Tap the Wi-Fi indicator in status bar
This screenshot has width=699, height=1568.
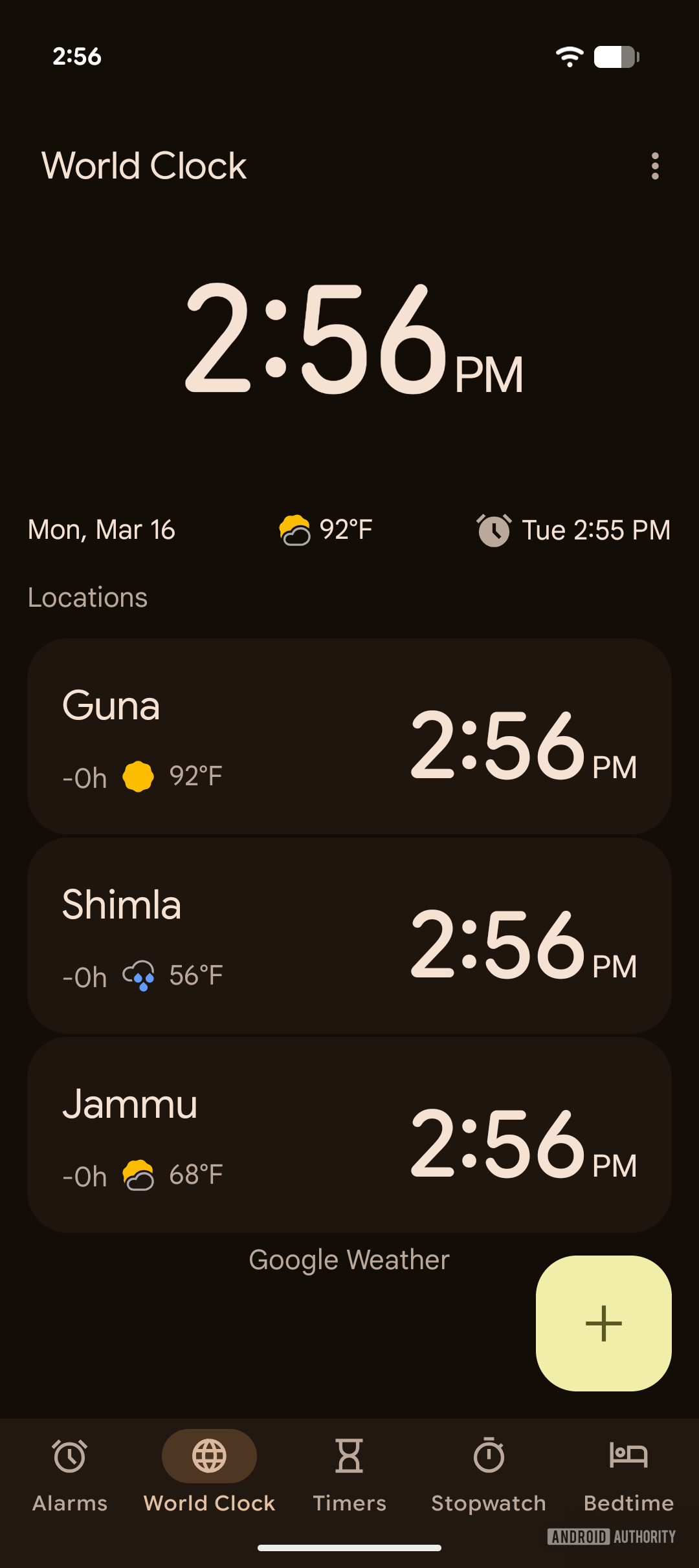click(569, 57)
